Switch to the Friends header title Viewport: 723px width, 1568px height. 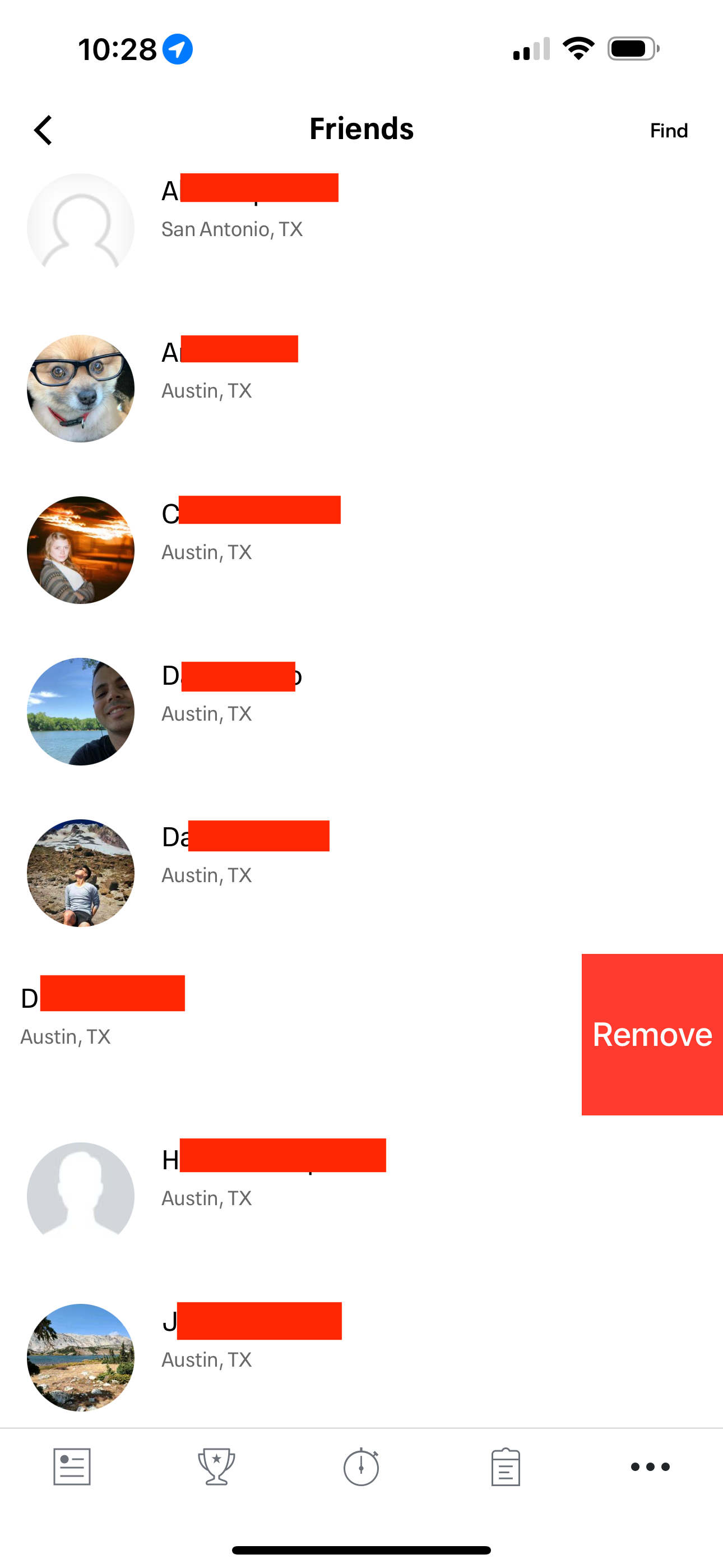[361, 128]
